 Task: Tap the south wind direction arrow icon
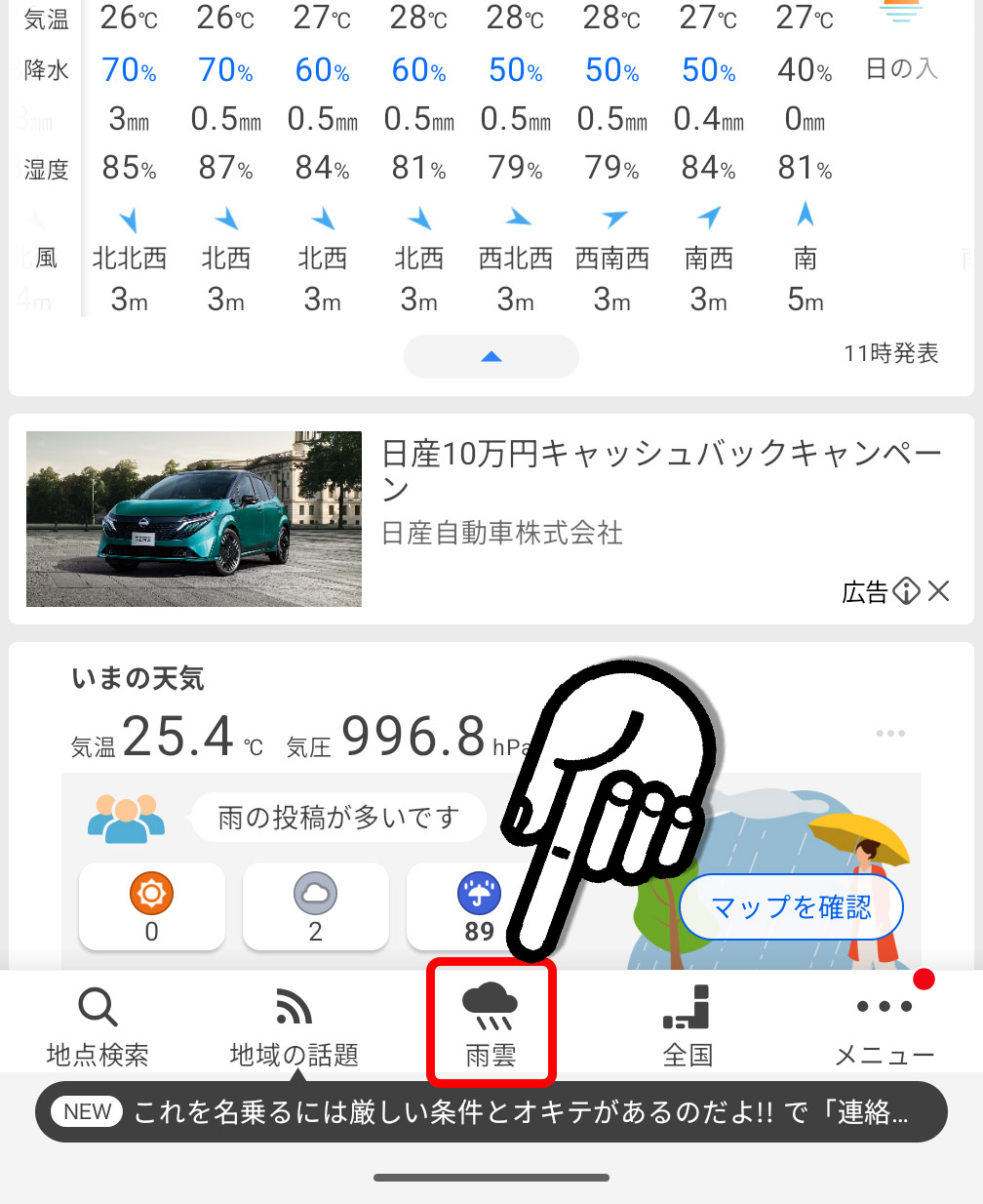[804, 216]
